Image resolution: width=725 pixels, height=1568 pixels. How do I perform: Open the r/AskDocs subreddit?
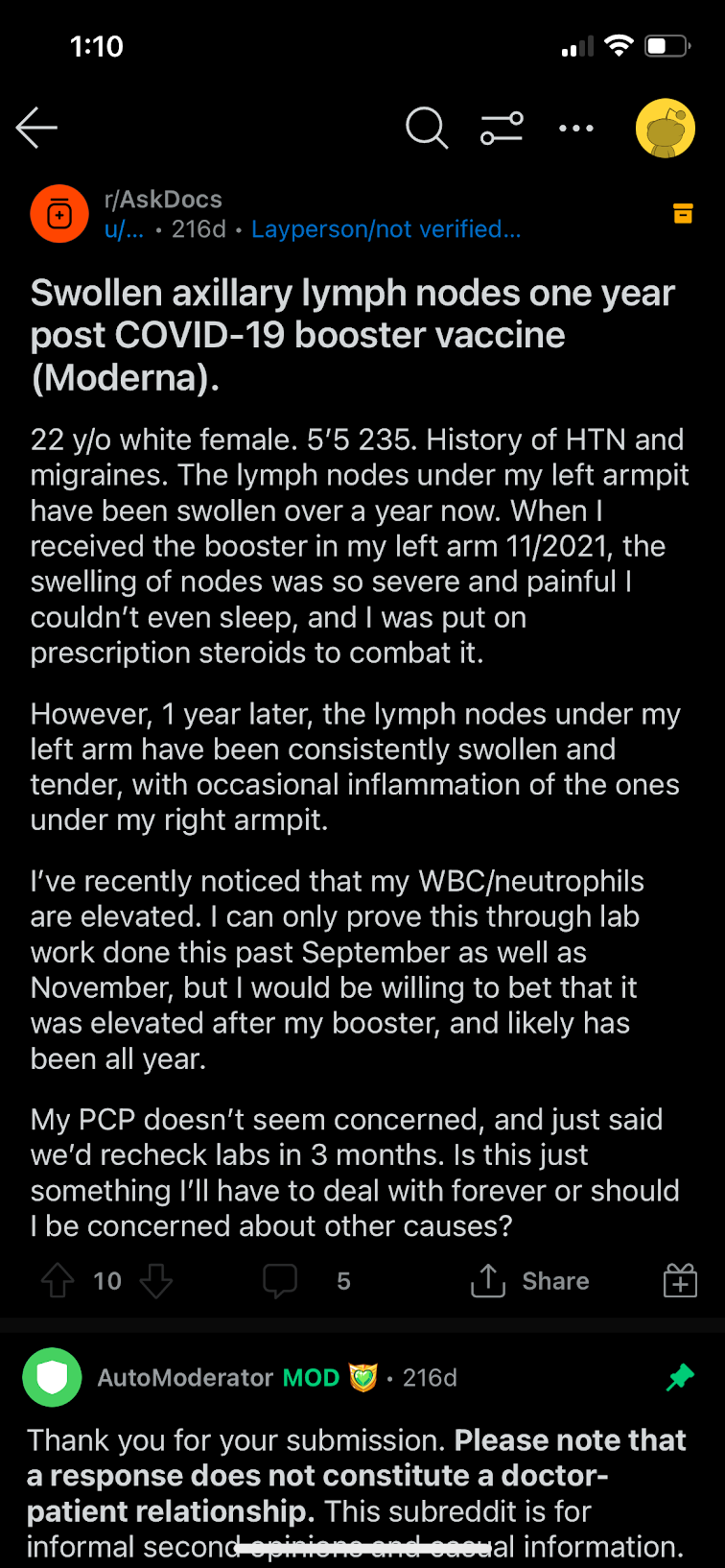pos(163,200)
